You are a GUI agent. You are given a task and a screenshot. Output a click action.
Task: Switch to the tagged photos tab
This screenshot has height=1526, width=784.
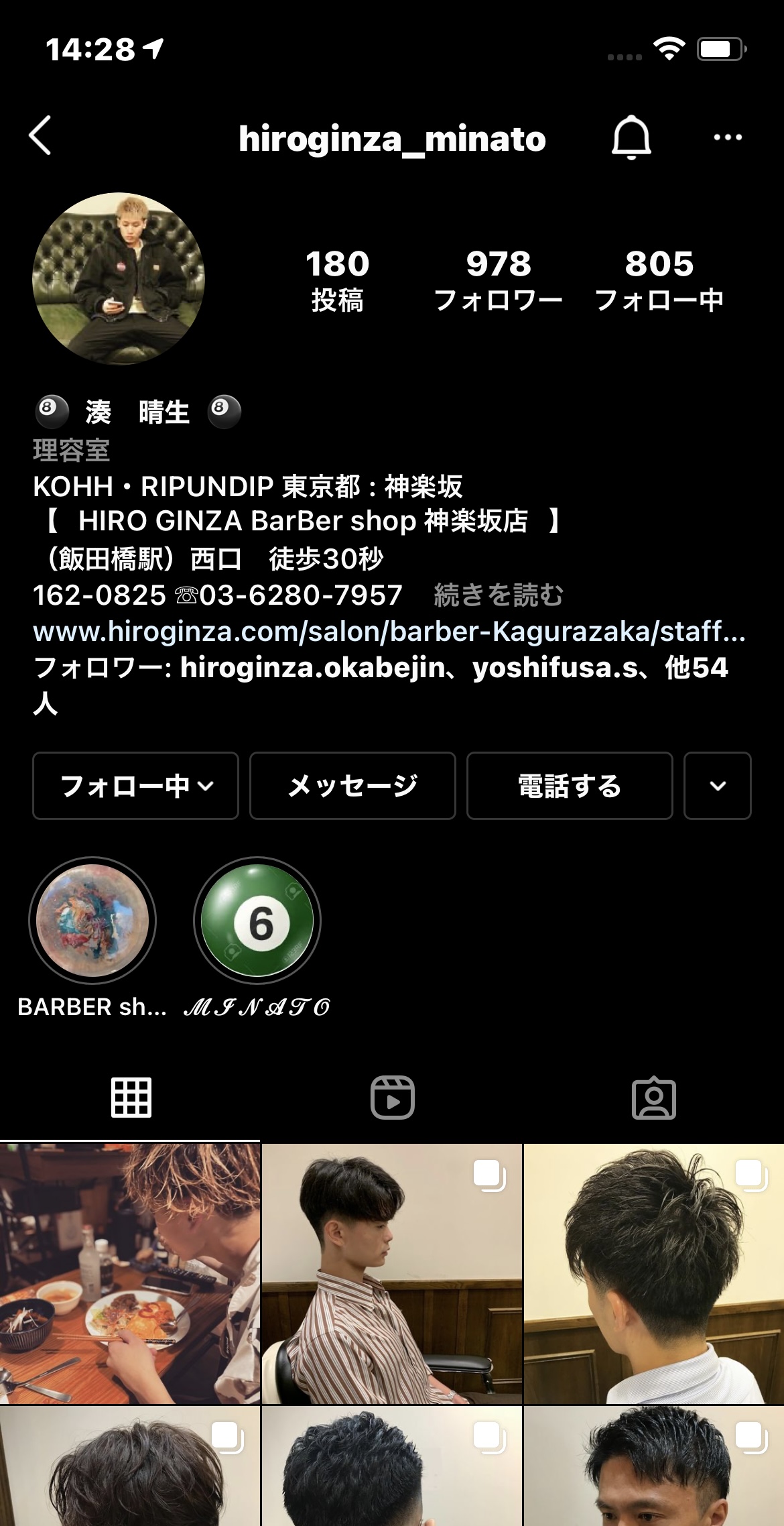coord(653,1098)
